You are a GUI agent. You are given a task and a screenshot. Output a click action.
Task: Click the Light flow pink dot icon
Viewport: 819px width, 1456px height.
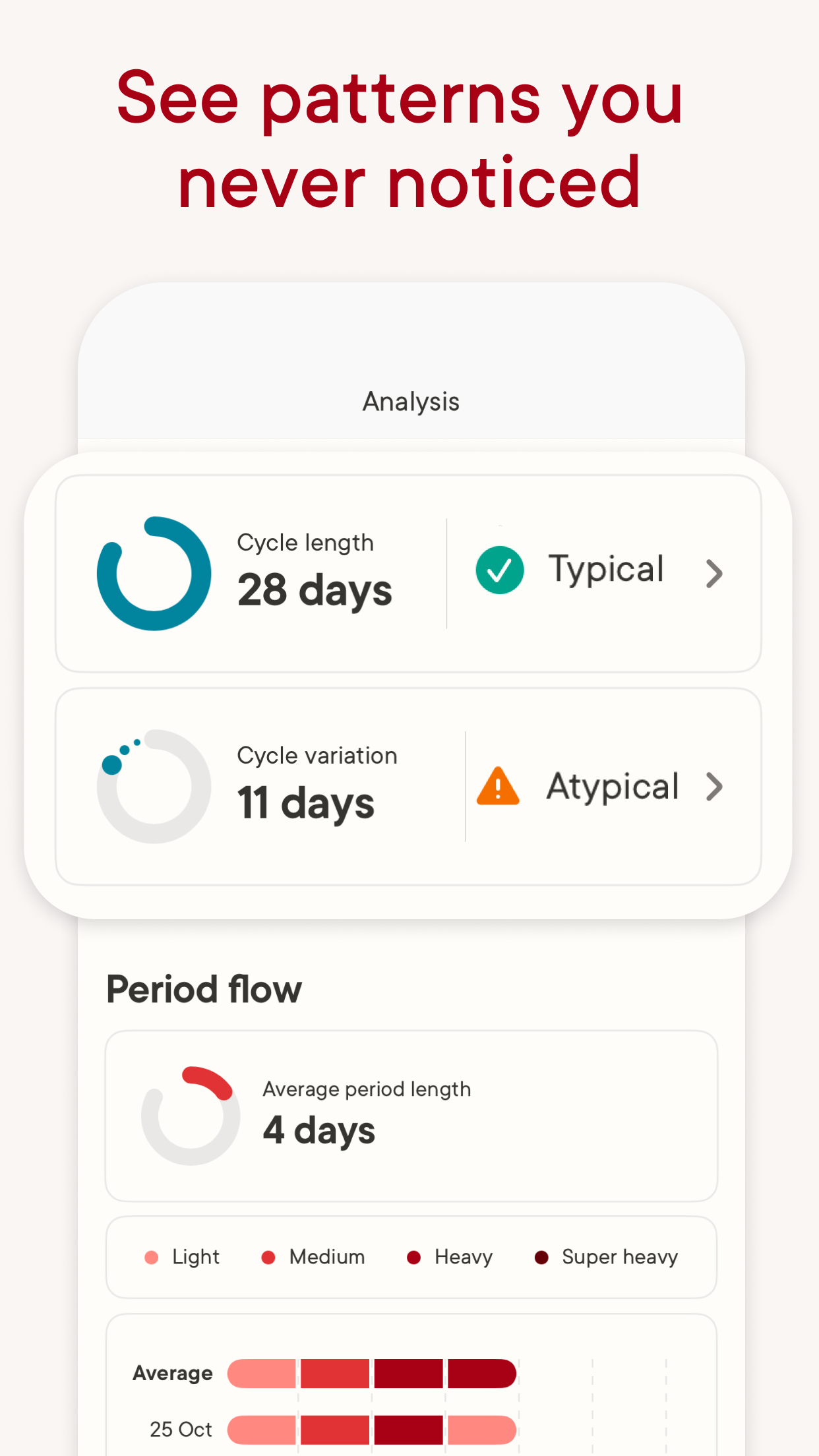tap(150, 1257)
